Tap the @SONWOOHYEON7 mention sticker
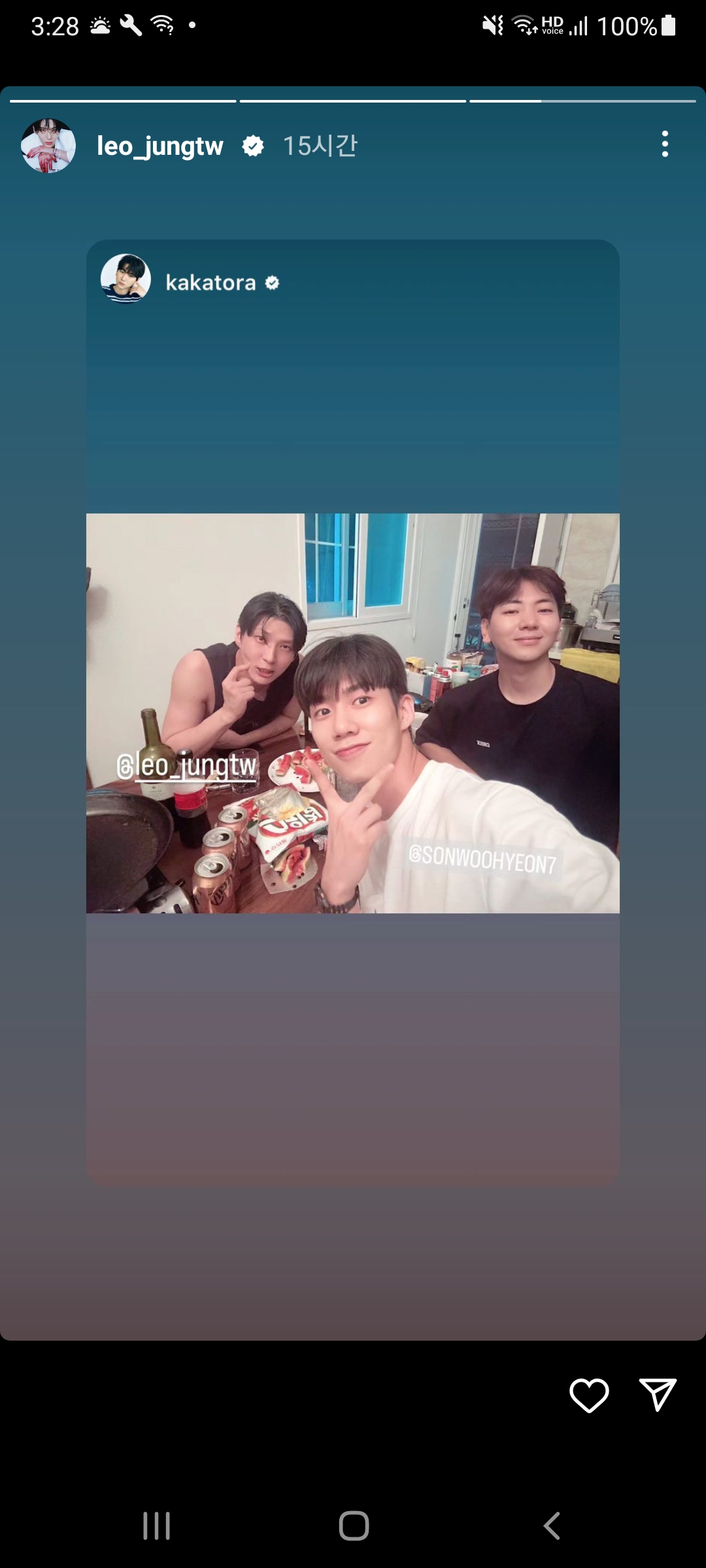The height and width of the screenshot is (1568, 706). (x=482, y=859)
